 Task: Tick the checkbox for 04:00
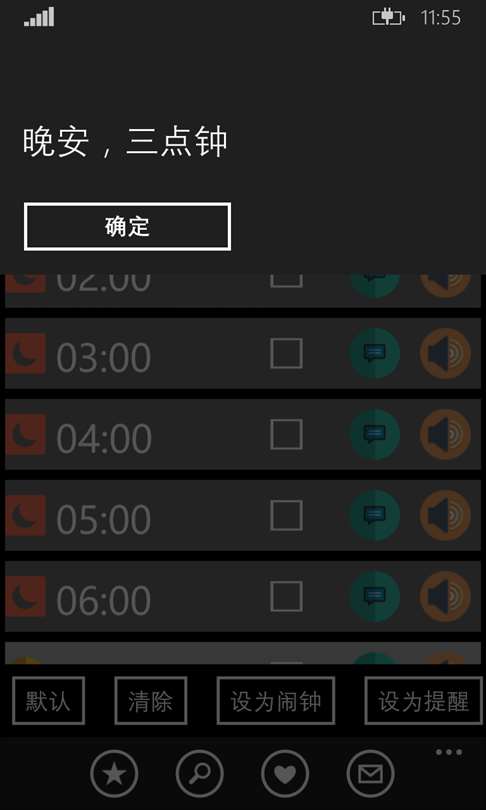pos(286,434)
